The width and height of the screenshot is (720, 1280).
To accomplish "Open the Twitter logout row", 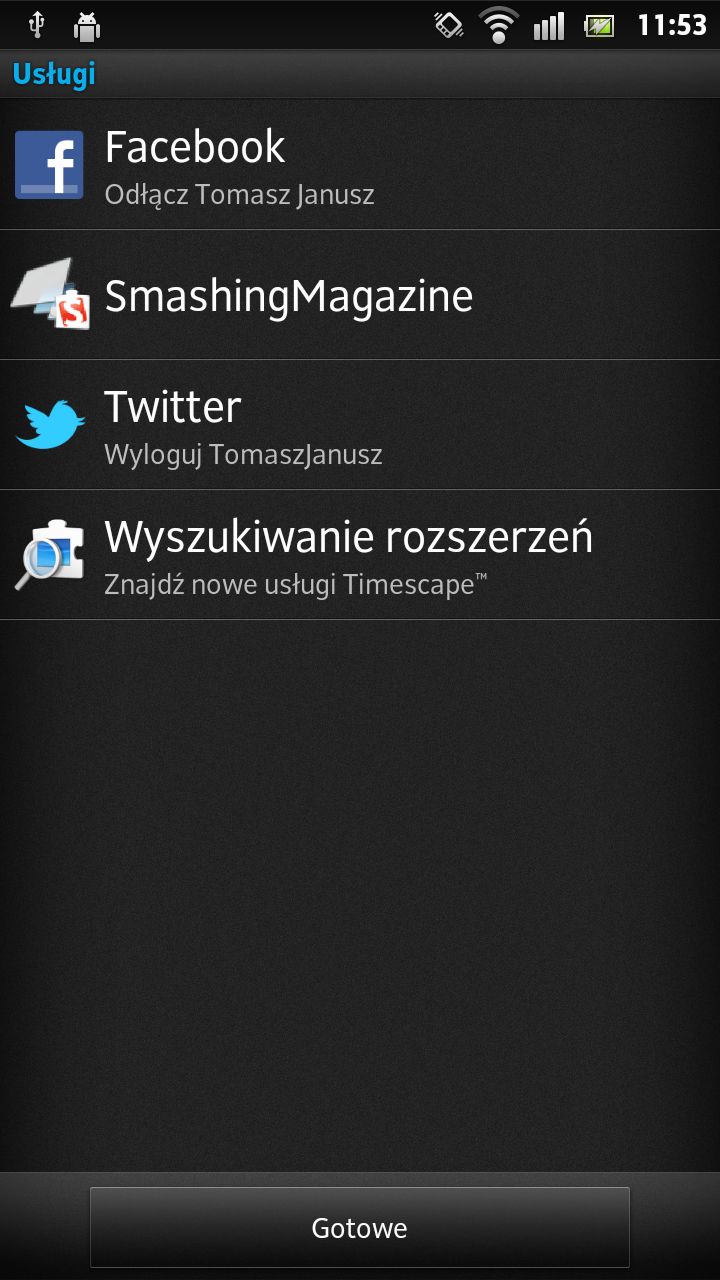I will point(360,425).
